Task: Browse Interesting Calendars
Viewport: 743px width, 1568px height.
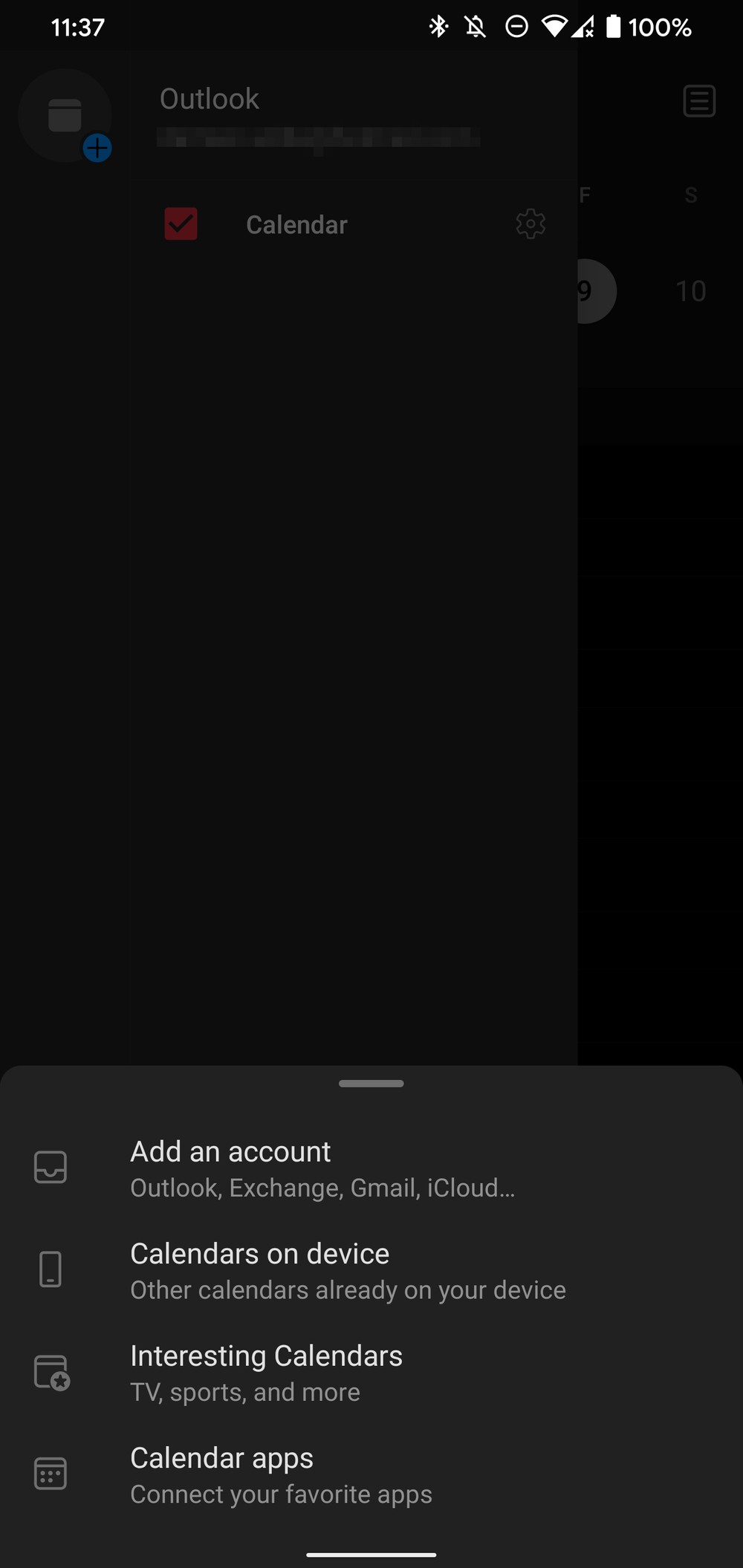Action: [266, 1373]
